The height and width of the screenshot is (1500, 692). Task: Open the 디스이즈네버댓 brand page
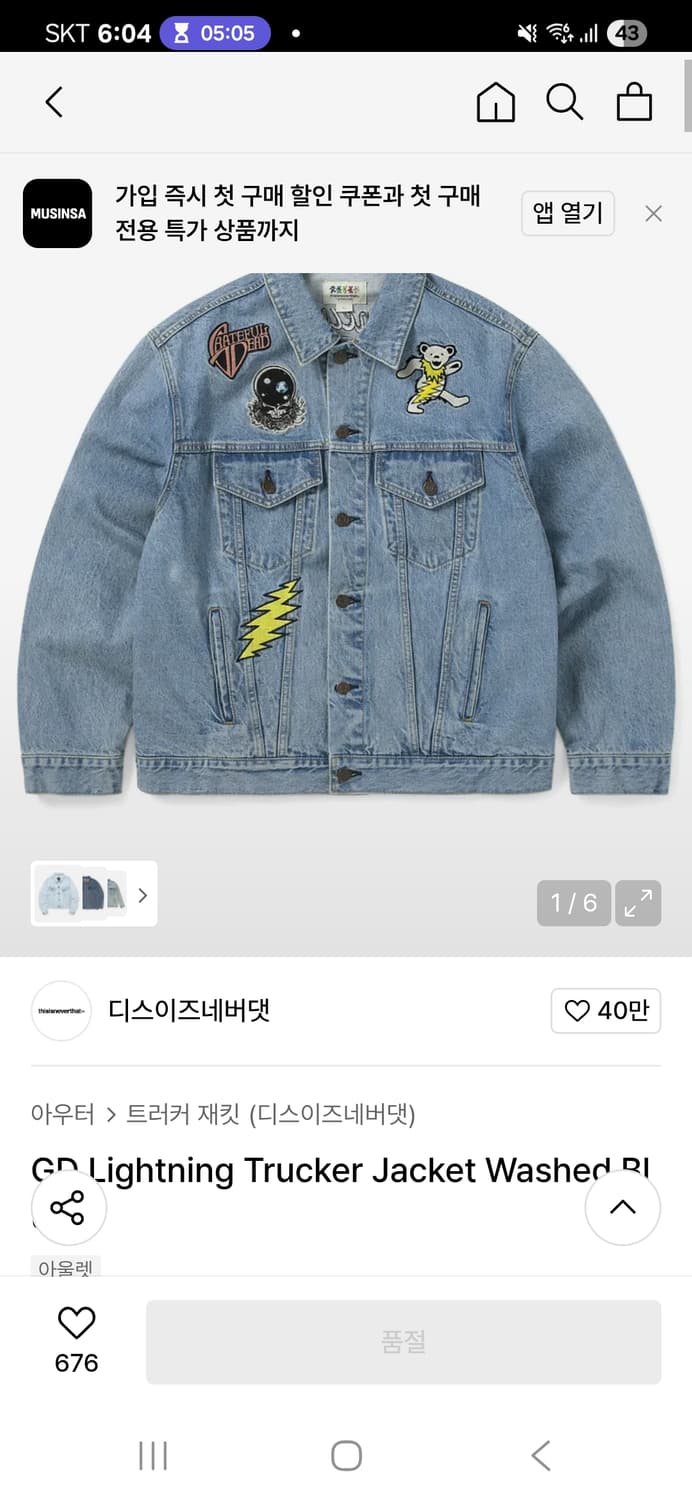pos(189,1010)
